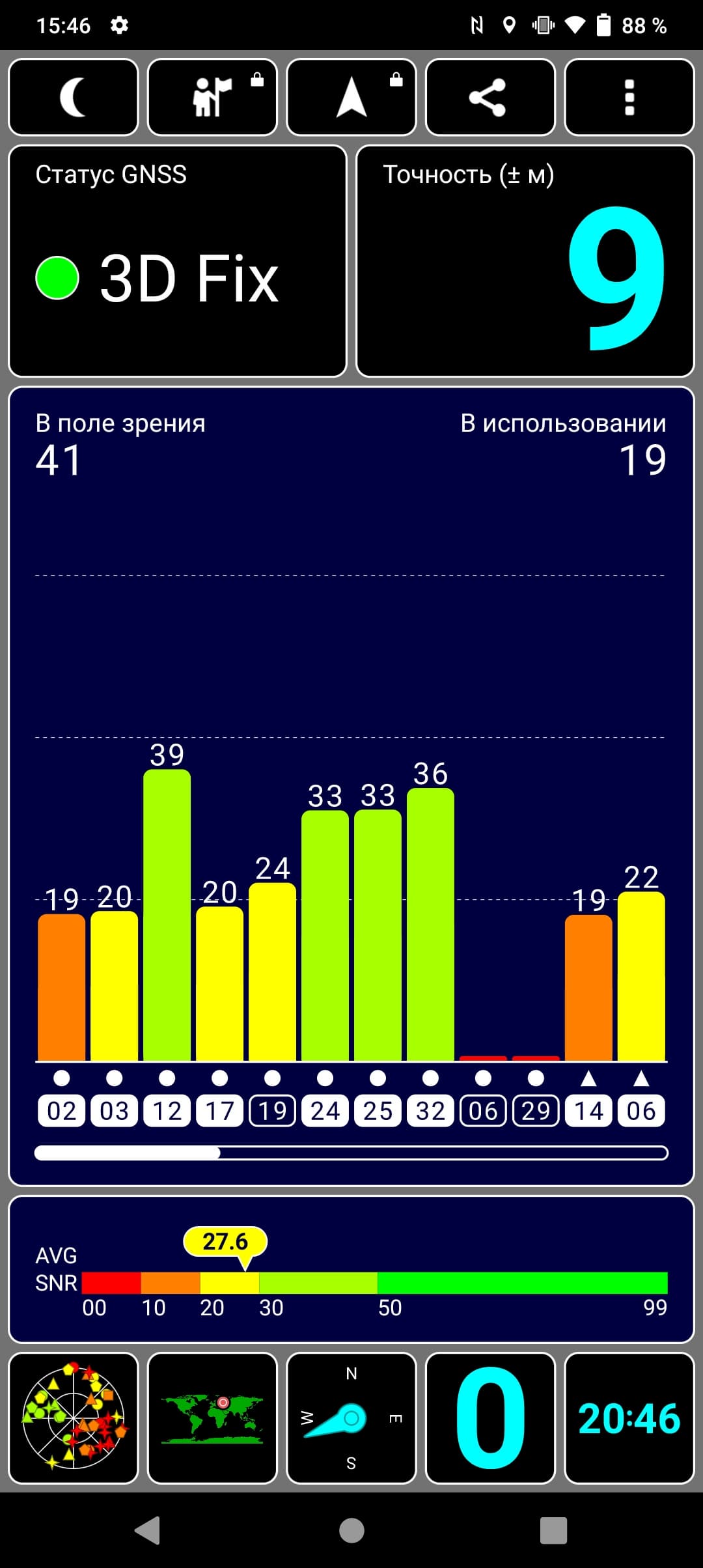Image resolution: width=703 pixels, height=1568 pixels.
Task: Go back with the system back button
Action: (148, 1530)
